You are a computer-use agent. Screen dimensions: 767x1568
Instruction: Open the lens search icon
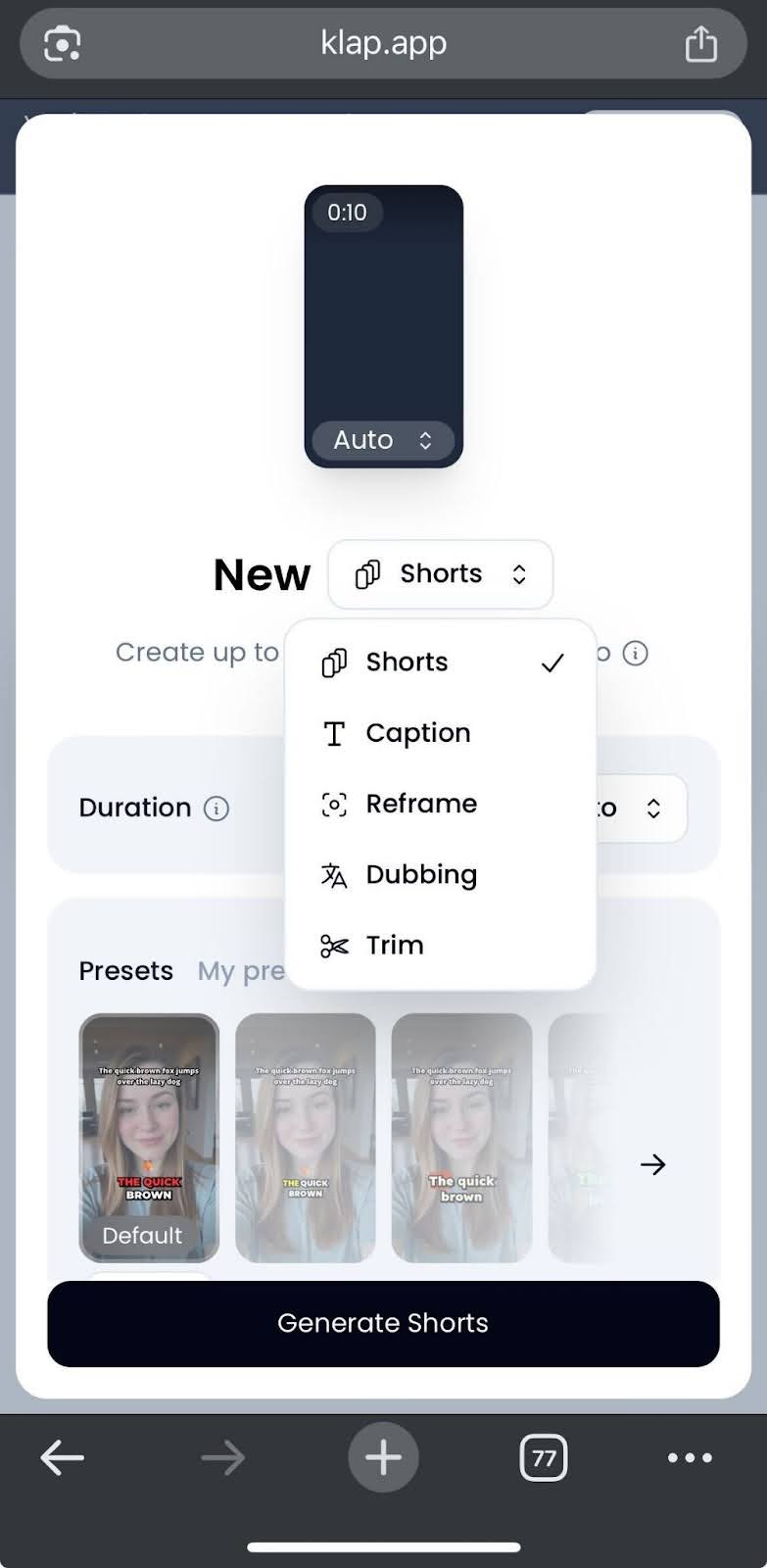point(63,44)
